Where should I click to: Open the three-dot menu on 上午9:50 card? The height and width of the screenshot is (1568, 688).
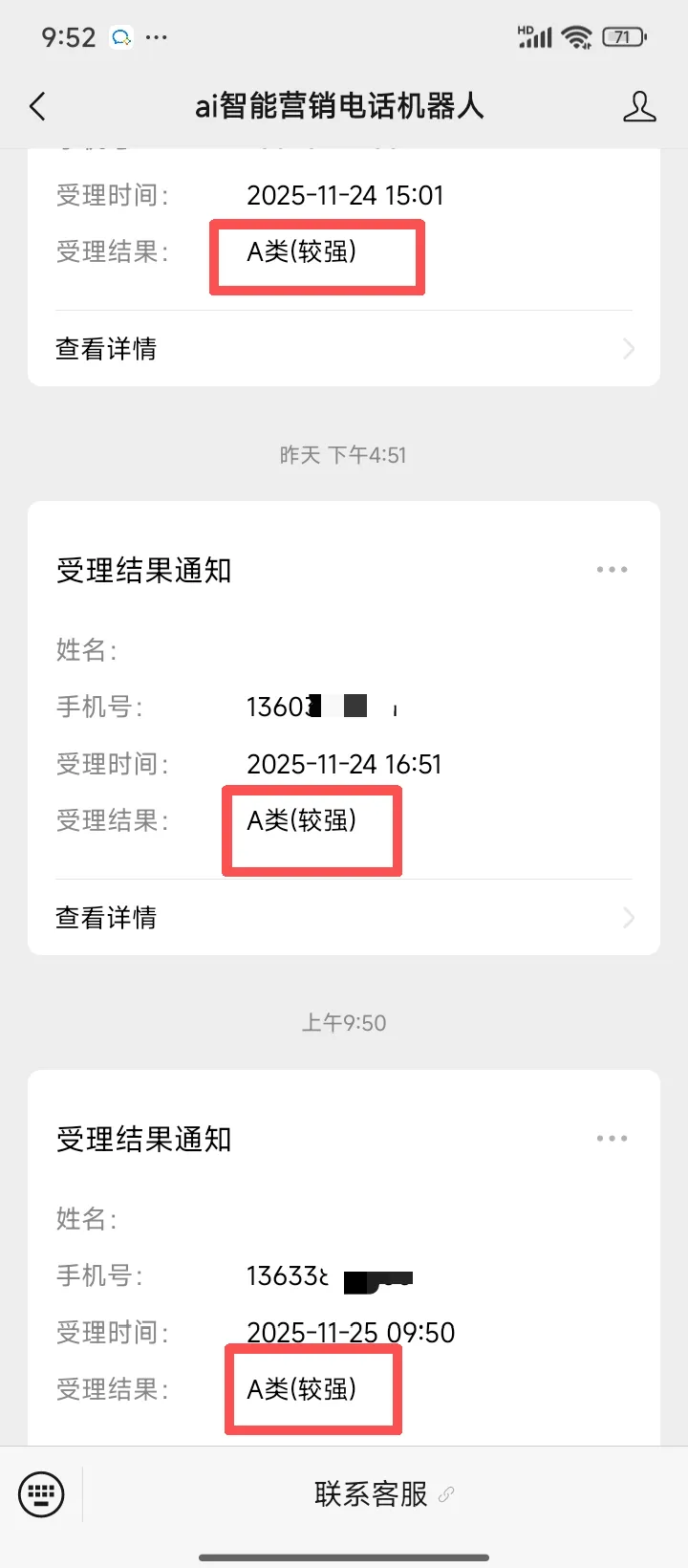(612, 1139)
